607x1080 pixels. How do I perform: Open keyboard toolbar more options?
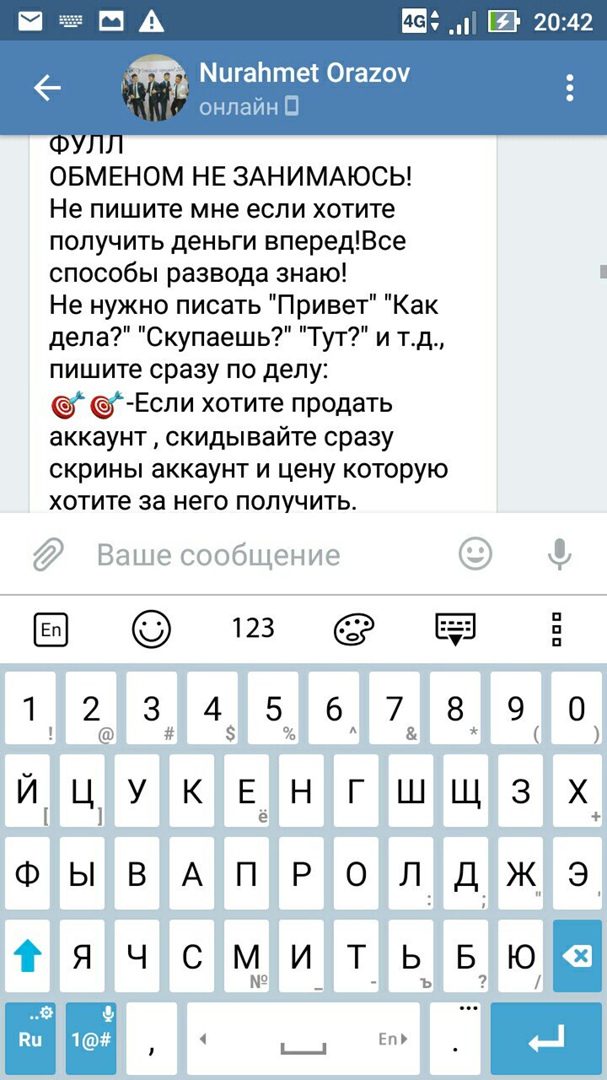click(557, 628)
